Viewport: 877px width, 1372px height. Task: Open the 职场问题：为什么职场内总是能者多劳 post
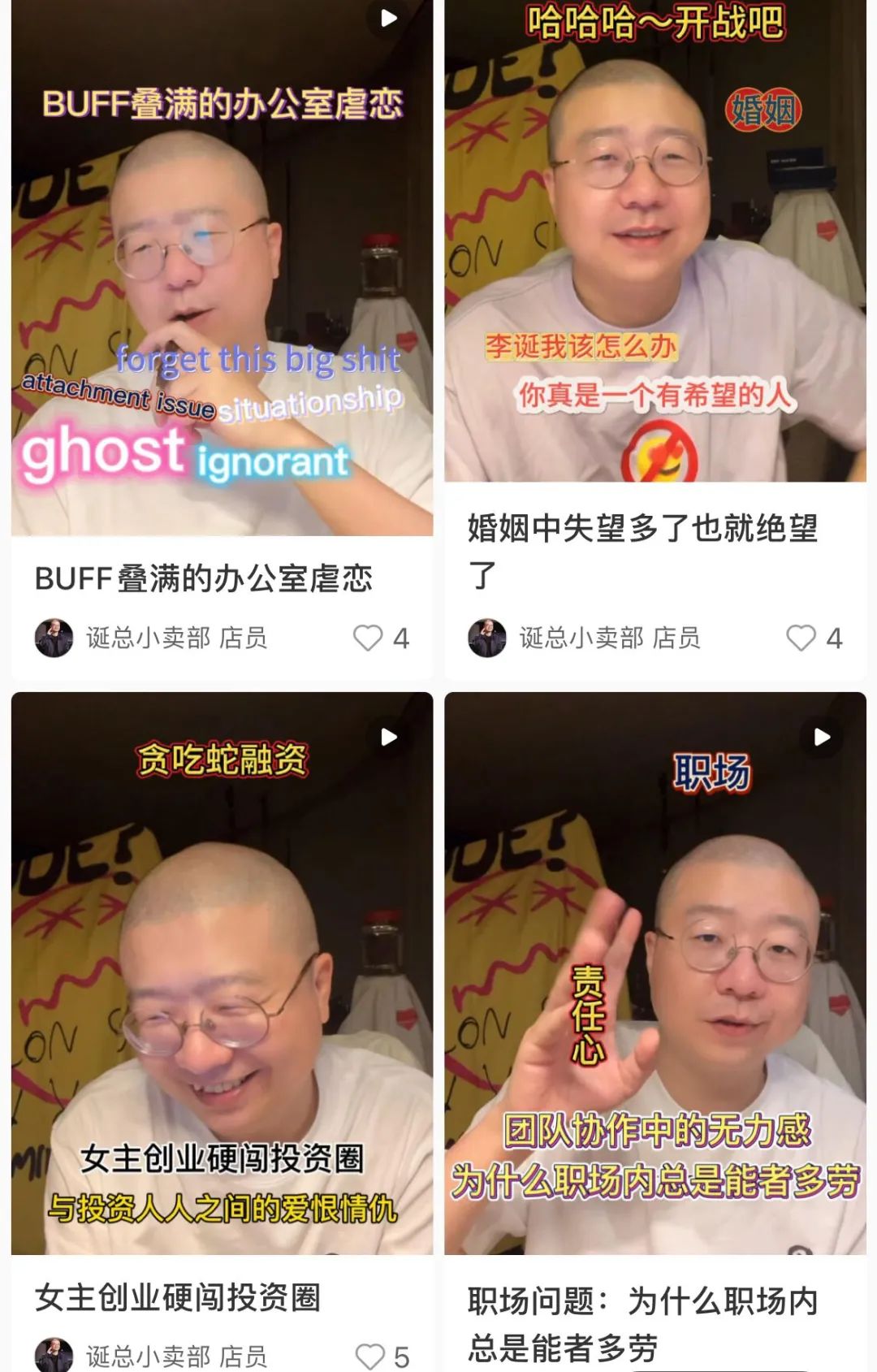tap(655, 975)
